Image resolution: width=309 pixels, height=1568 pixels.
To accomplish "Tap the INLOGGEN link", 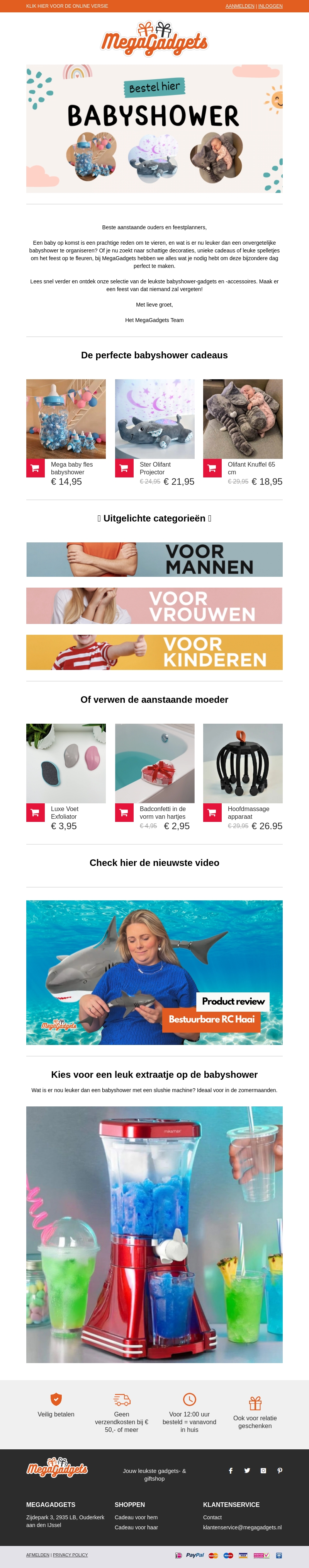I will click(x=270, y=6).
